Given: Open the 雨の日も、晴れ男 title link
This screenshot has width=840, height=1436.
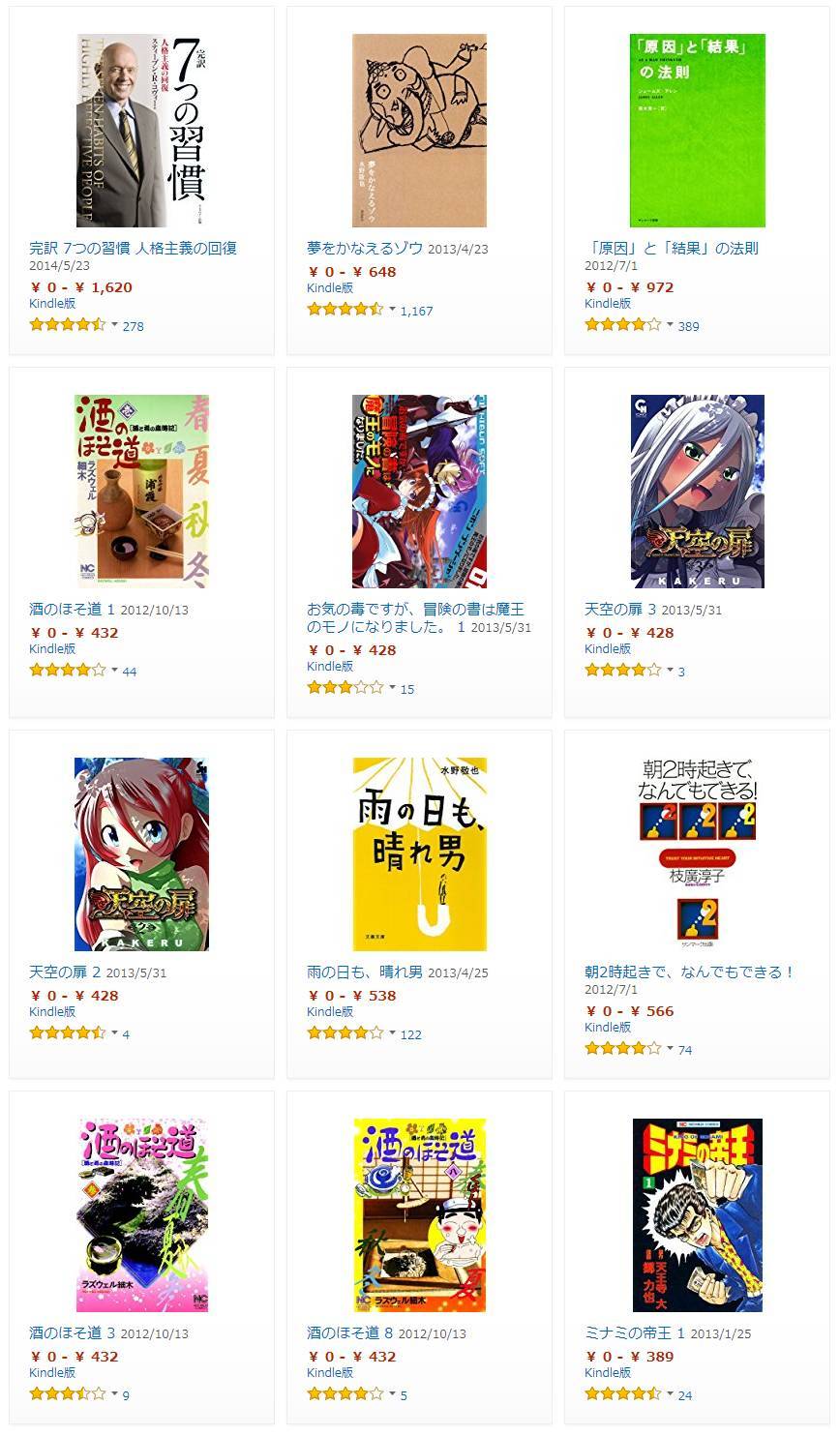Looking at the screenshot, I should [364, 972].
